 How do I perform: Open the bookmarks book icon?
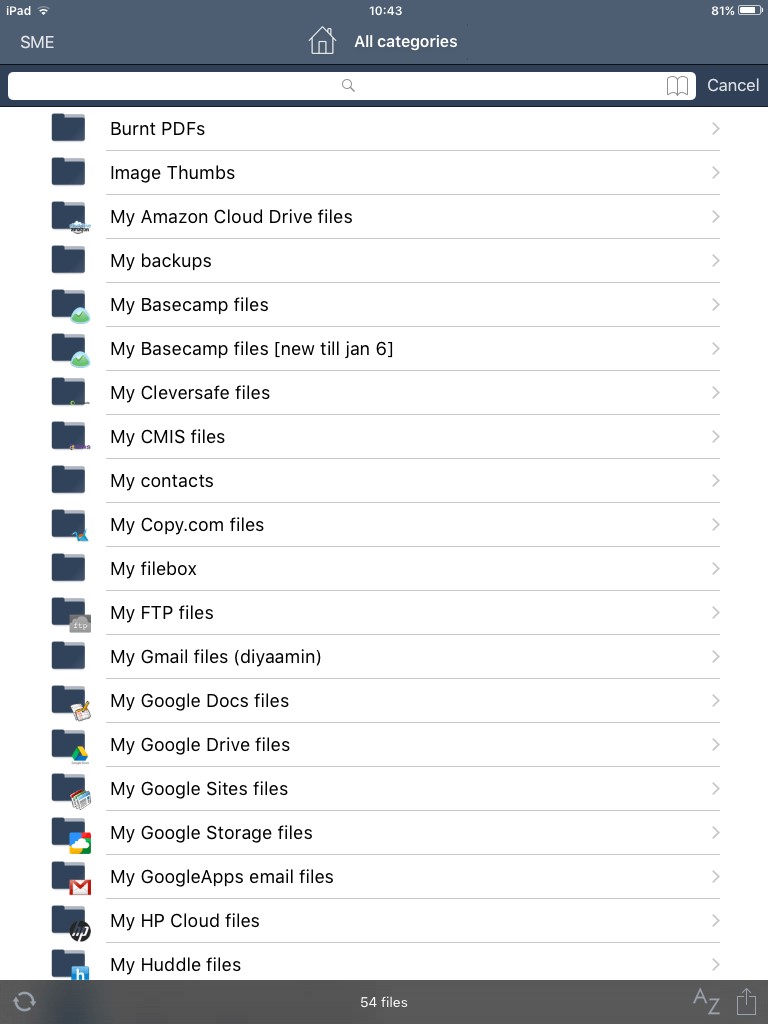[x=678, y=85]
